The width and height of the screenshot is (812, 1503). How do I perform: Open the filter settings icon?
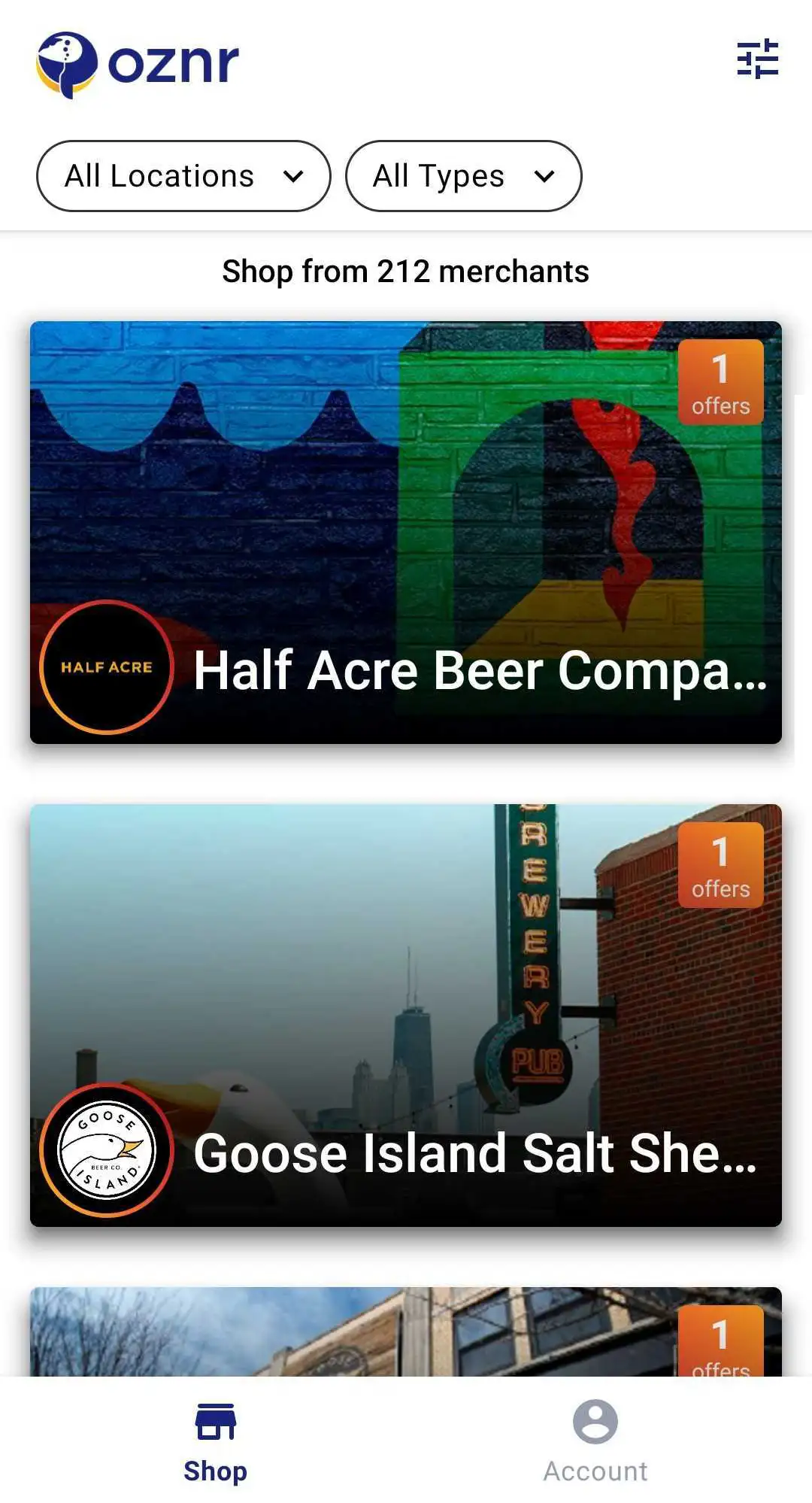(x=757, y=59)
